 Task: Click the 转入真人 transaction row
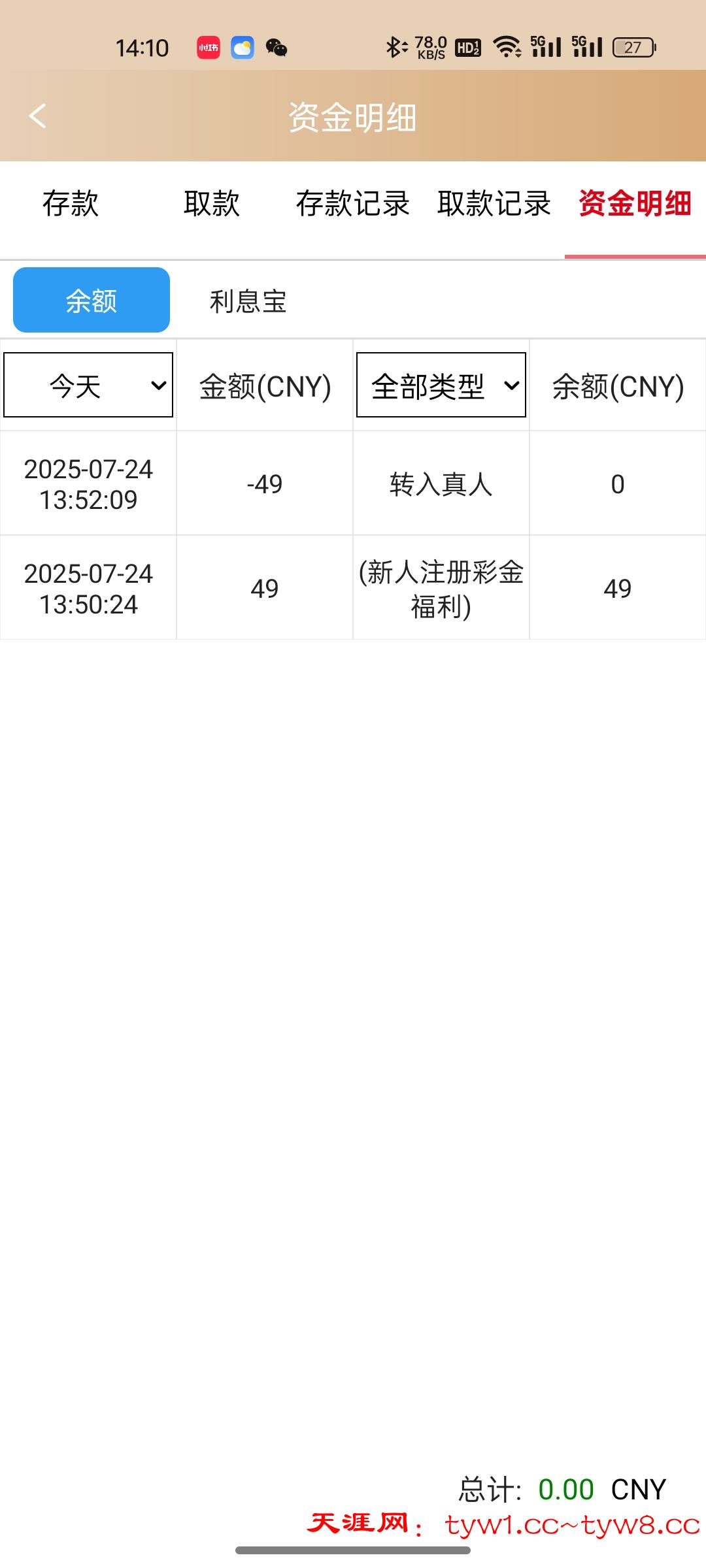[x=441, y=483]
